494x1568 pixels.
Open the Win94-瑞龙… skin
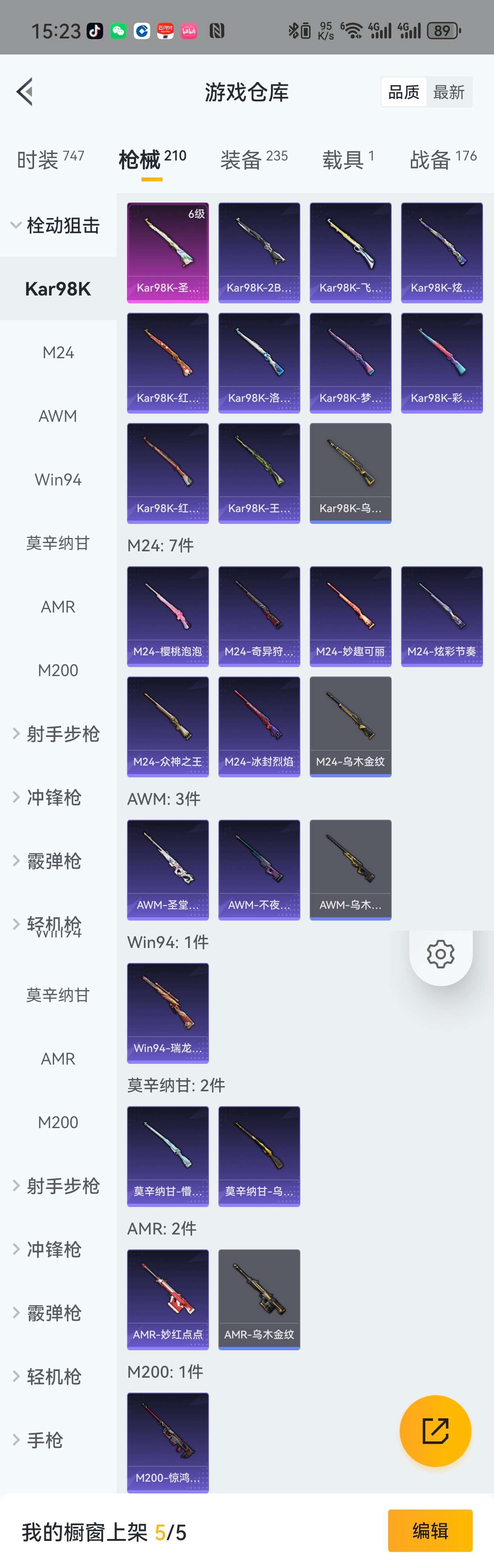tap(167, 1013)
